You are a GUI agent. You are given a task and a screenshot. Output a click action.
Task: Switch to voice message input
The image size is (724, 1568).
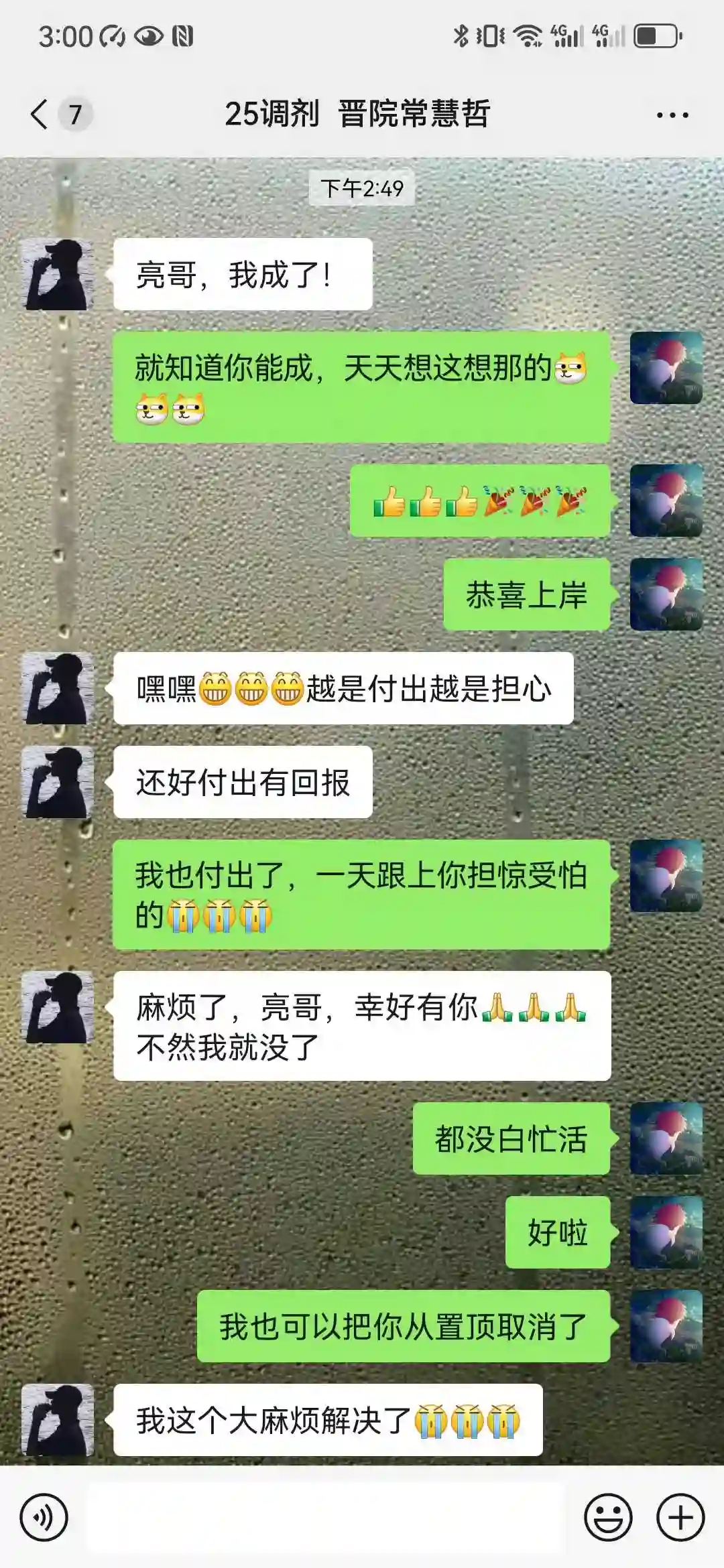44,1517
